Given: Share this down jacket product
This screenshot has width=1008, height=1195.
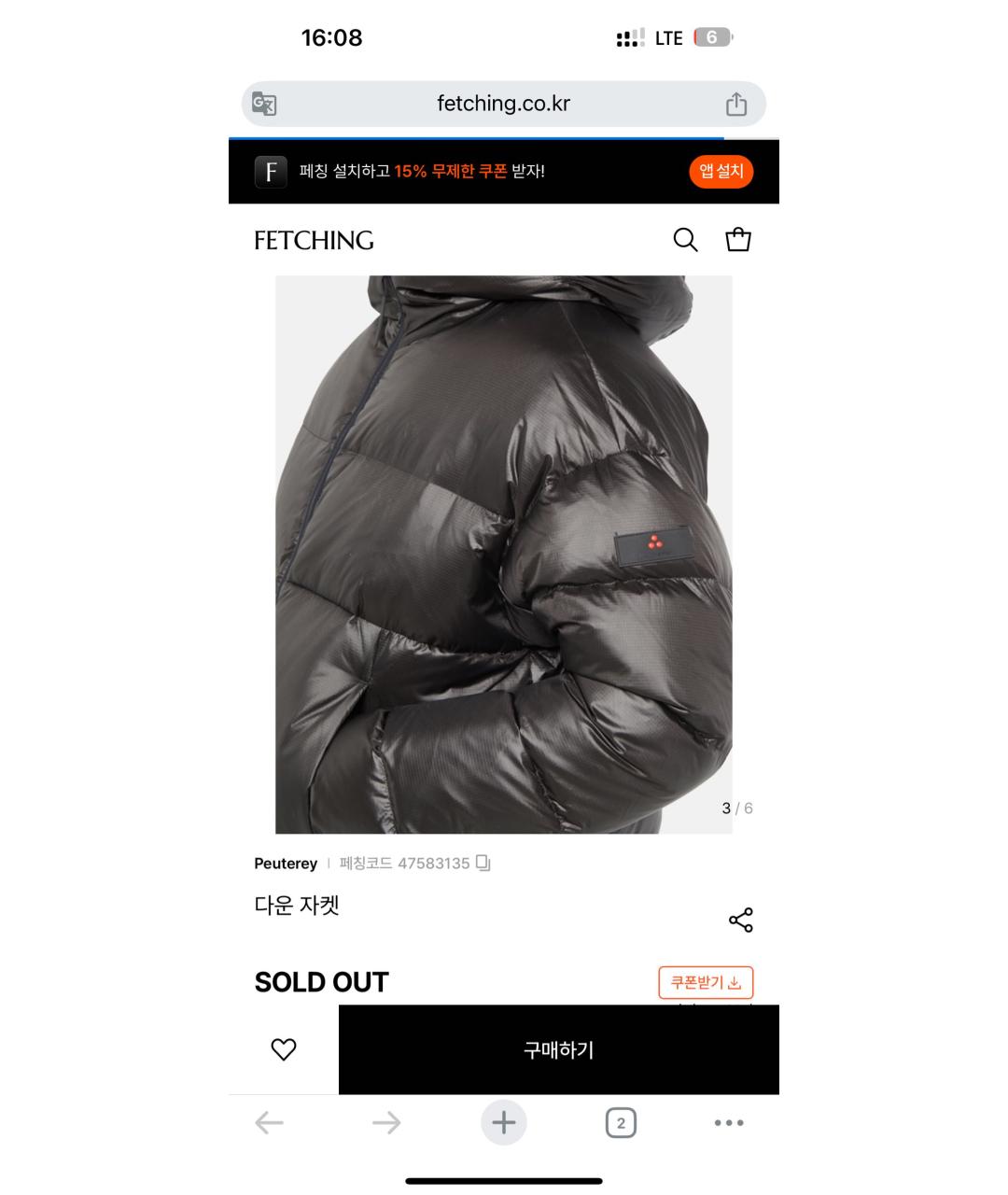Looking at the screenshot, I should tap(740, 921).
